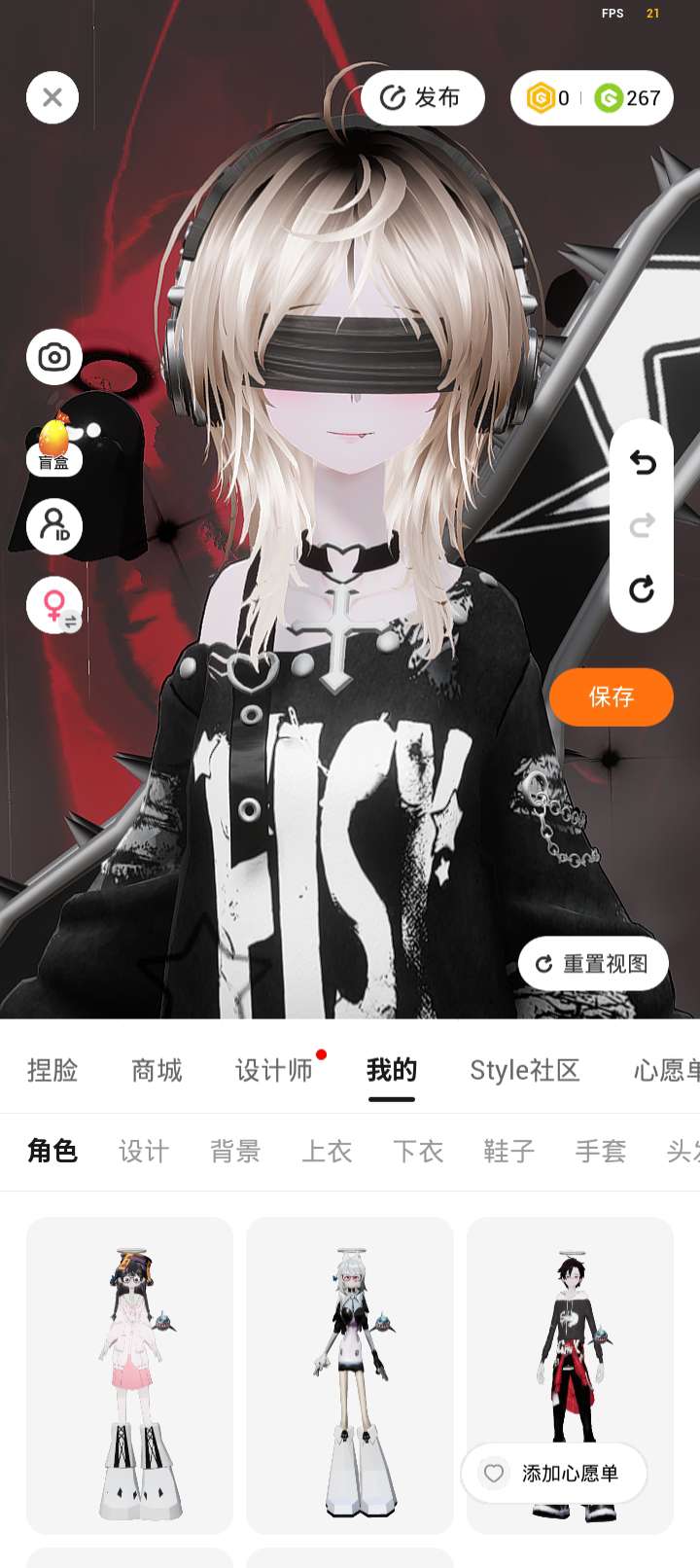The width and height of the screenshot is (700, 1568).
Task: Open the coin balance showing 267
Action: tap(629, 98)
